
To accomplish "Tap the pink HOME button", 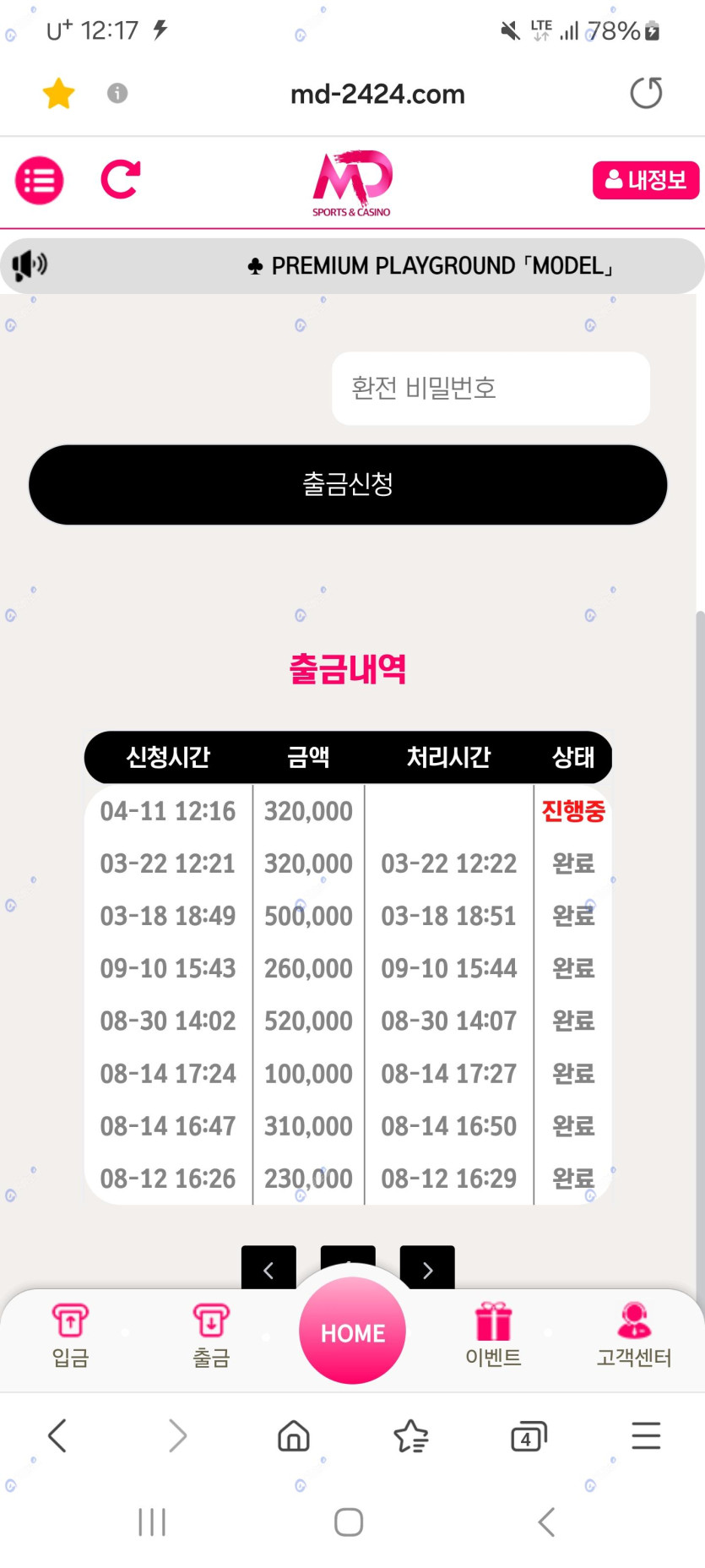I will (x=352, y=1332).
